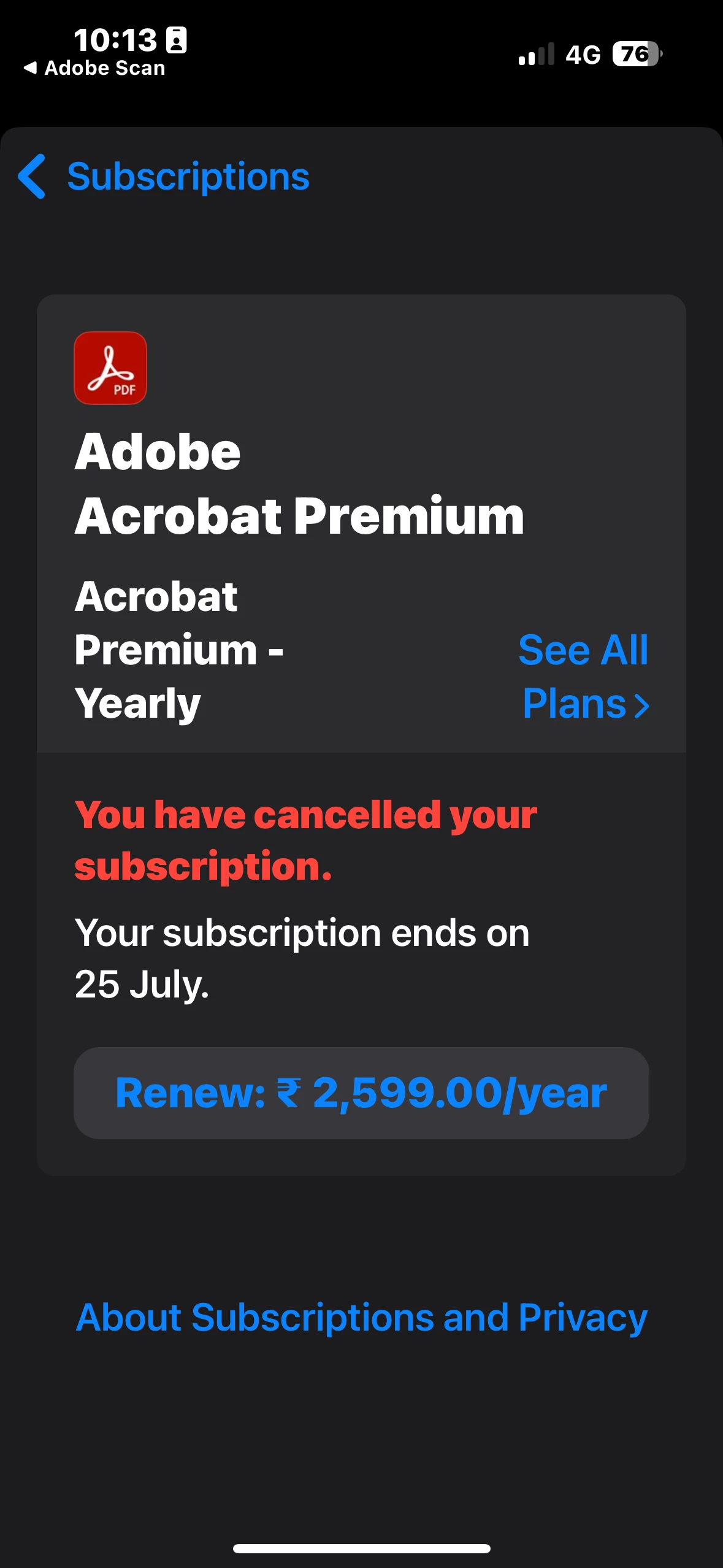Open See All Plans
723x1568 pixels.
coord(584,676)
